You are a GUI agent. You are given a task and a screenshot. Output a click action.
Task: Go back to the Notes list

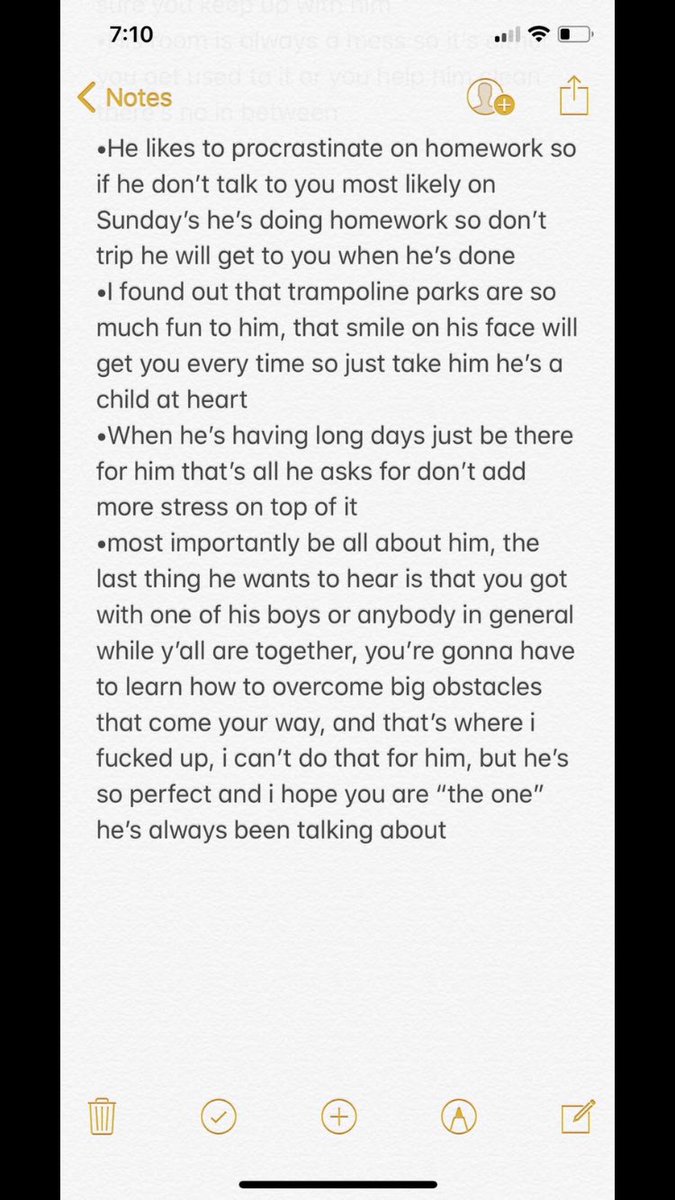coord(124,98)
